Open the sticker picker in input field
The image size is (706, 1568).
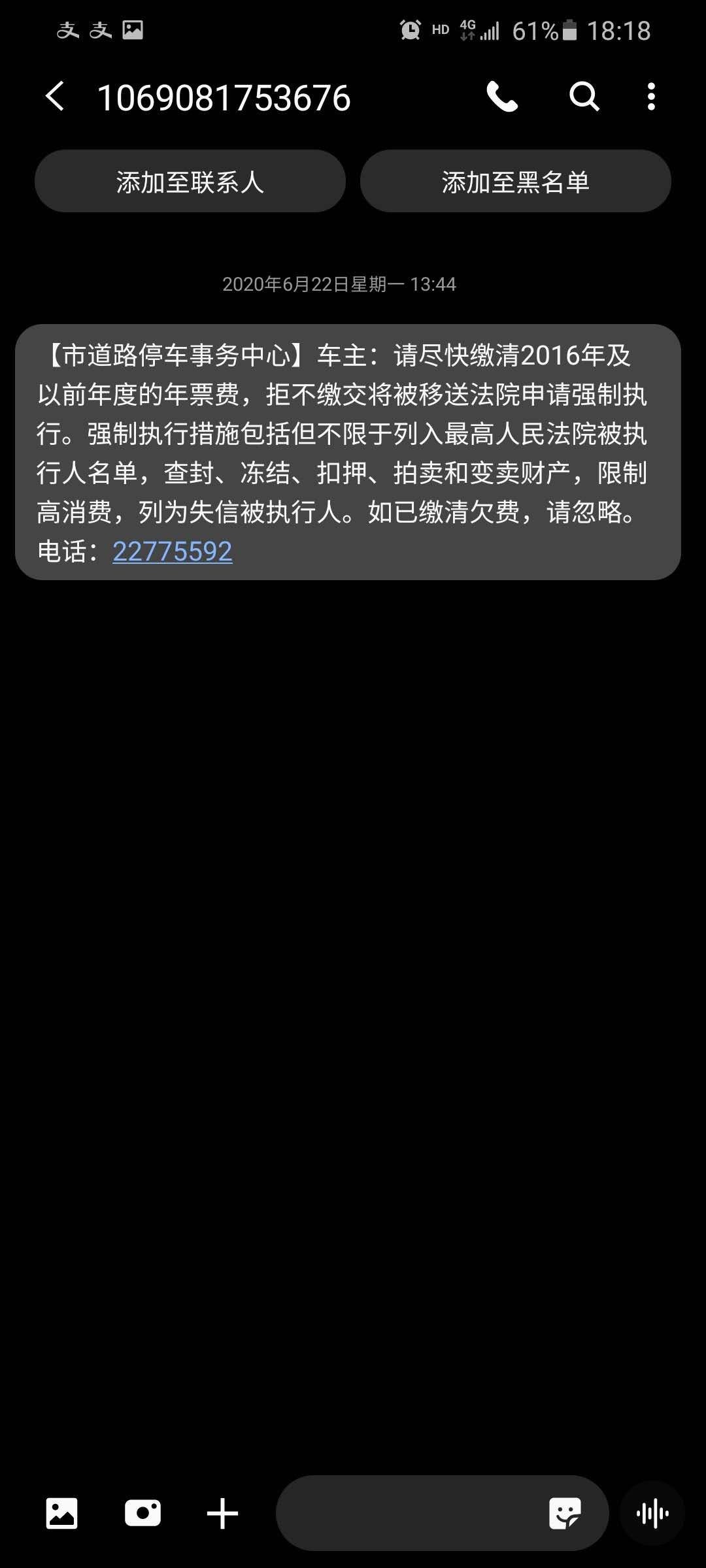(565, 1513)
